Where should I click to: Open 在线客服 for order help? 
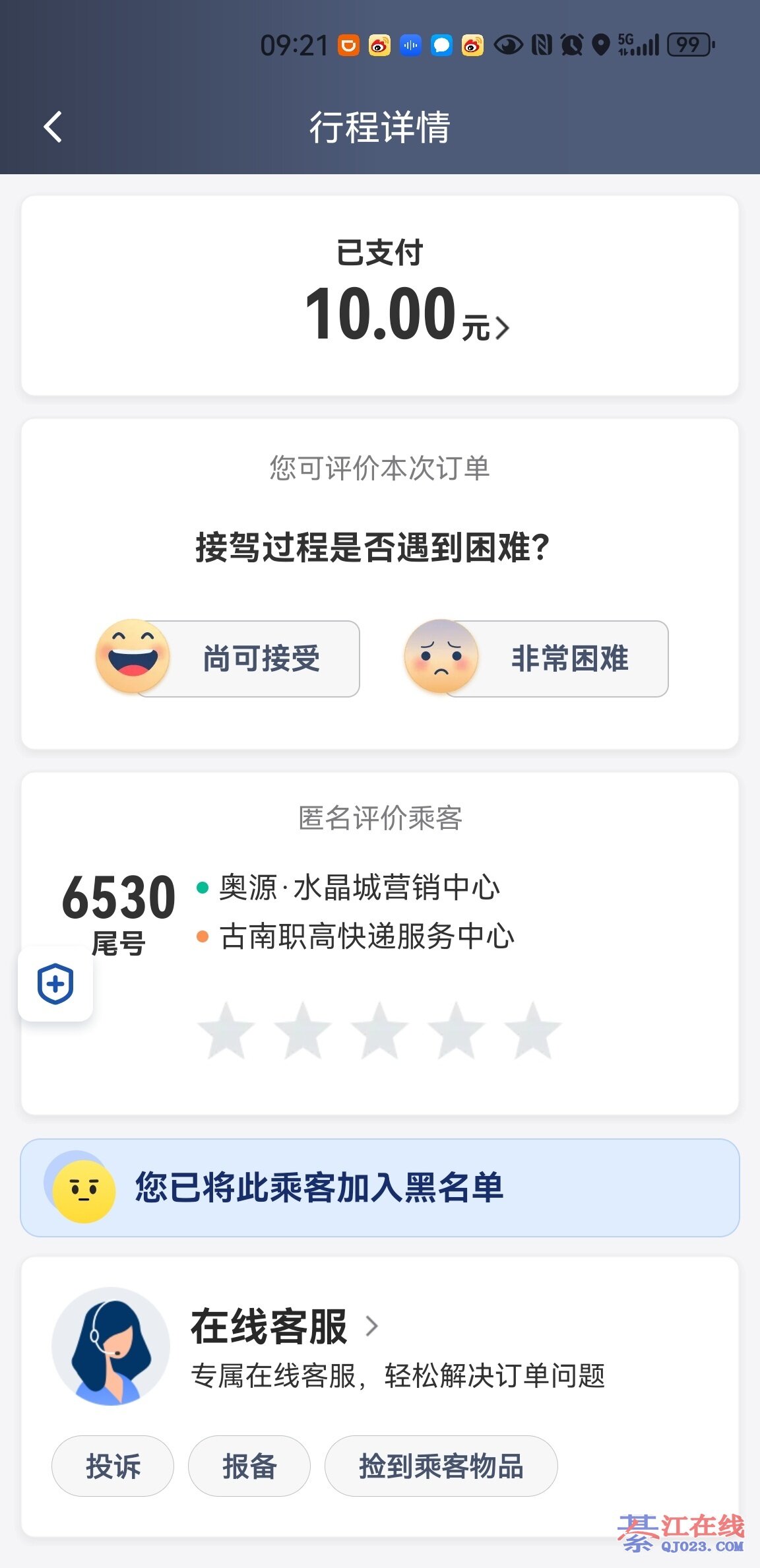[284, 1326]
